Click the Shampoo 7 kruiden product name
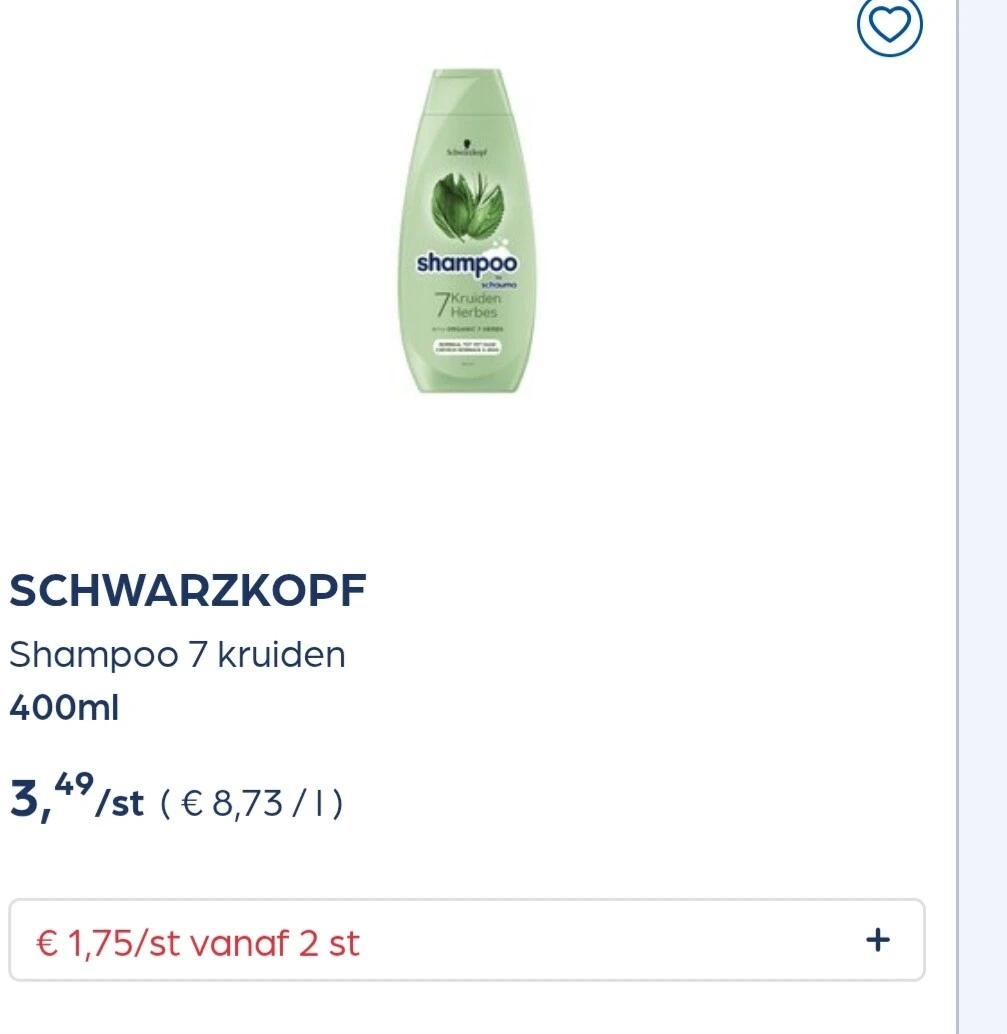The image size is (1007, 1034). pos(176,654)
